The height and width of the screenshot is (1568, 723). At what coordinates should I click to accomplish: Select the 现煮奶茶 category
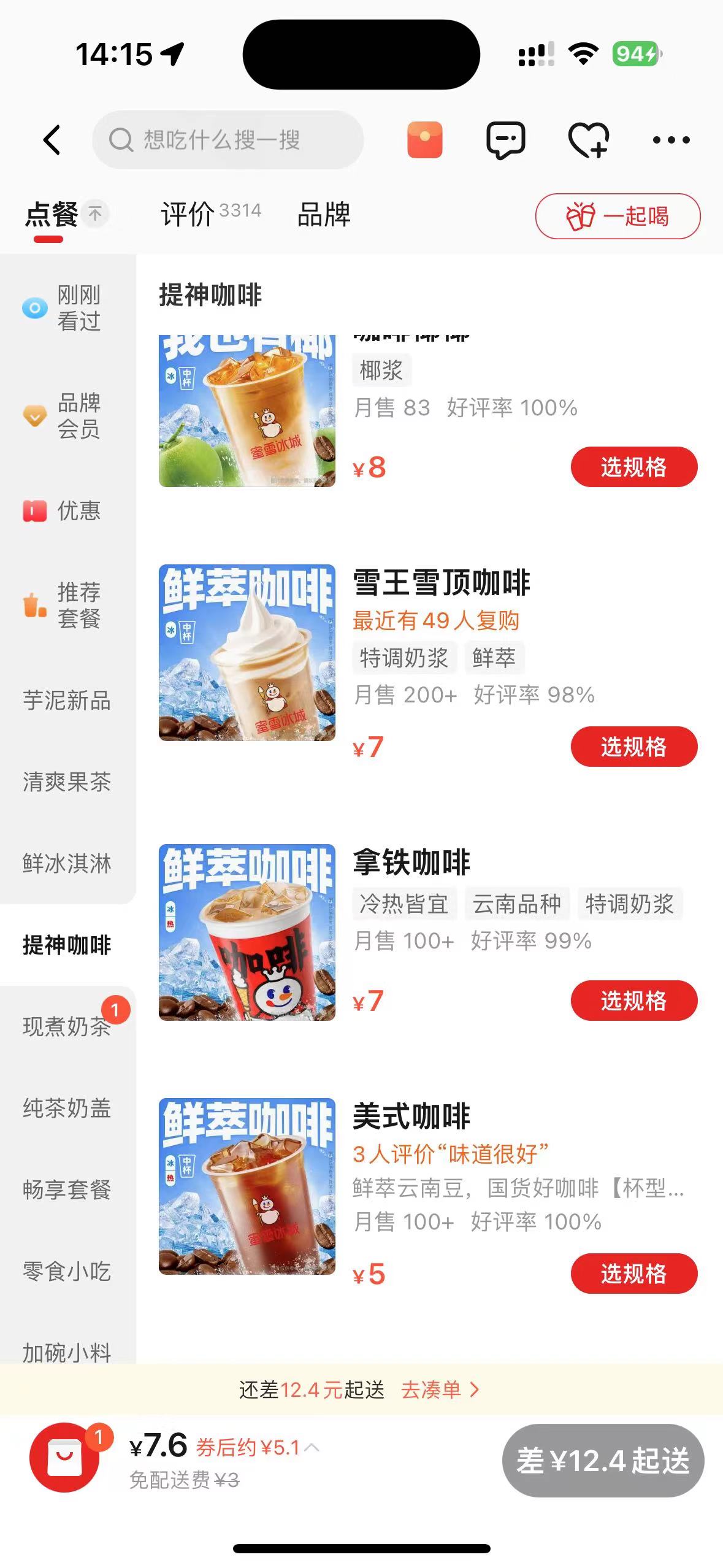tap(67, 1026)
